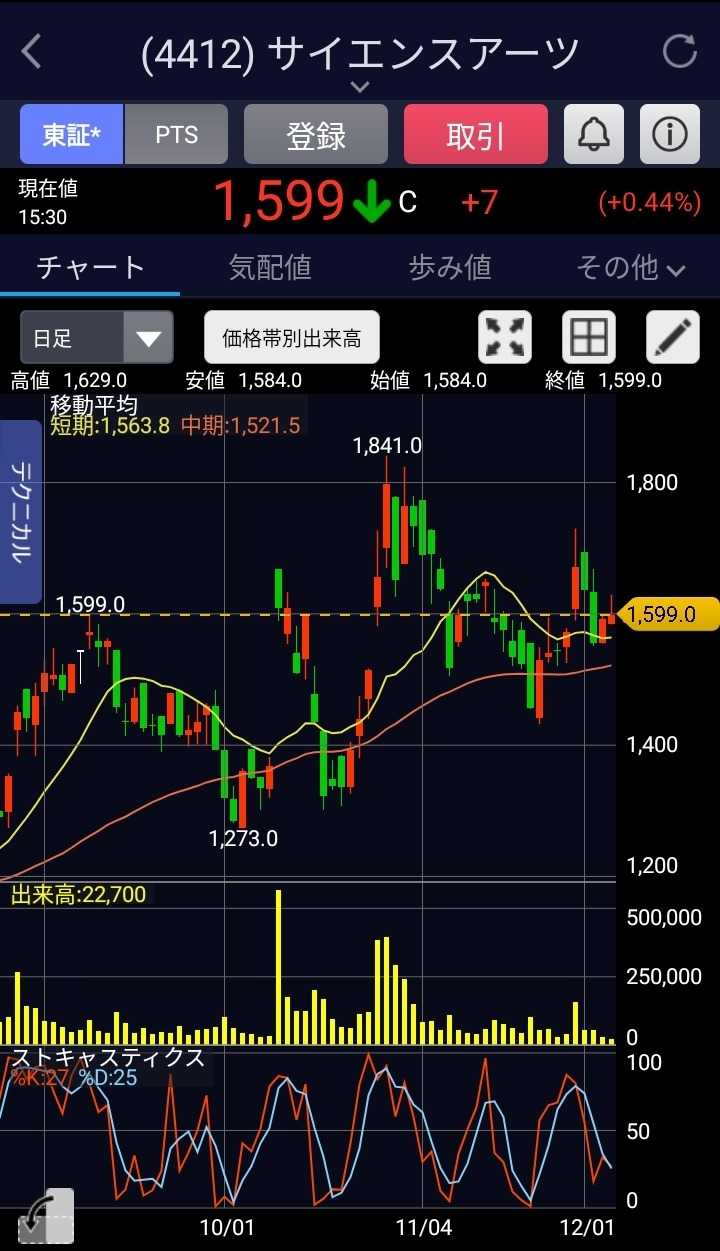Show 価格帯別出来高 volume by price
Image resolution: width=720 pixels, height=1251 pixels.
point(292,338)
